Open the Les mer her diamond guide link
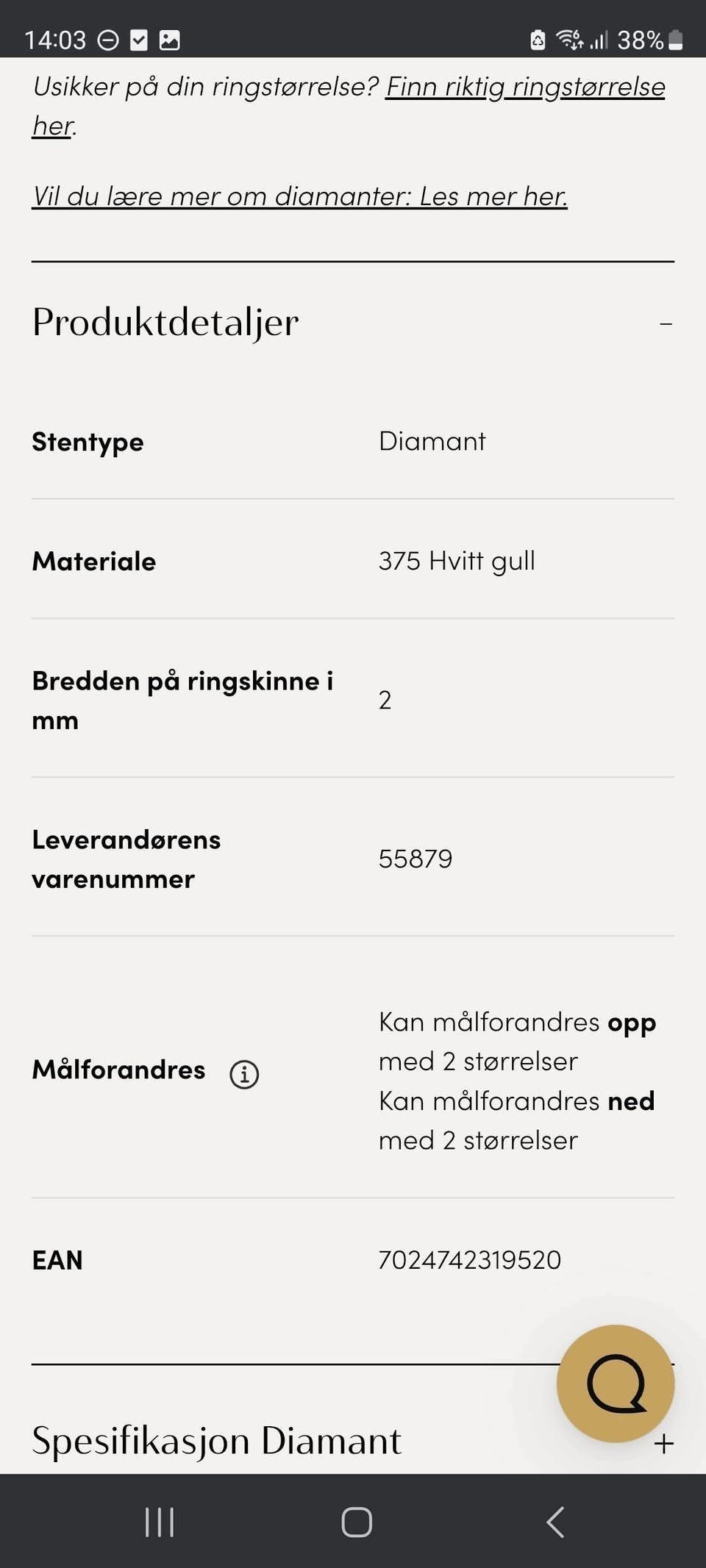Viewport: 706px width, 1568px height. 491,196
